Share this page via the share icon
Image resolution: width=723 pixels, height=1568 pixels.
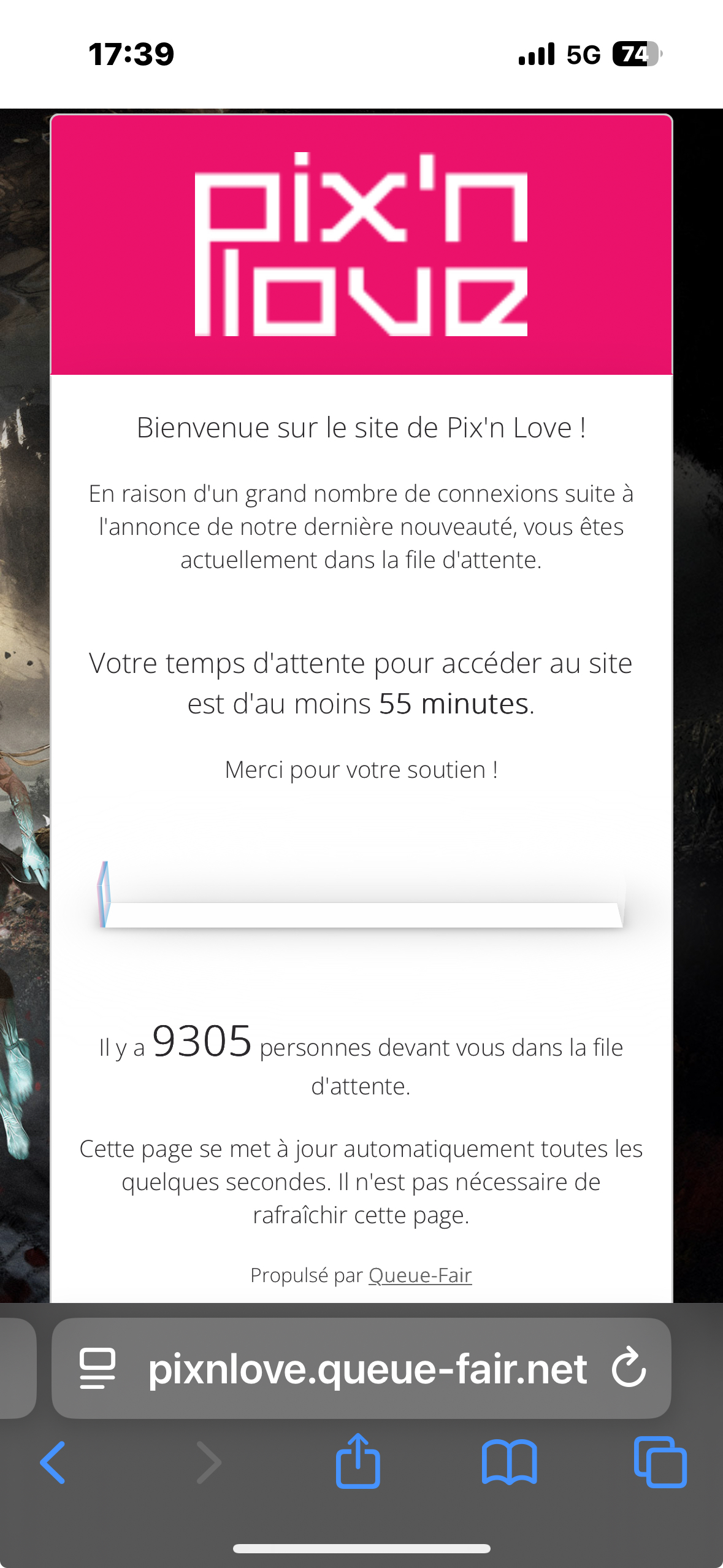click(358, 1461)
